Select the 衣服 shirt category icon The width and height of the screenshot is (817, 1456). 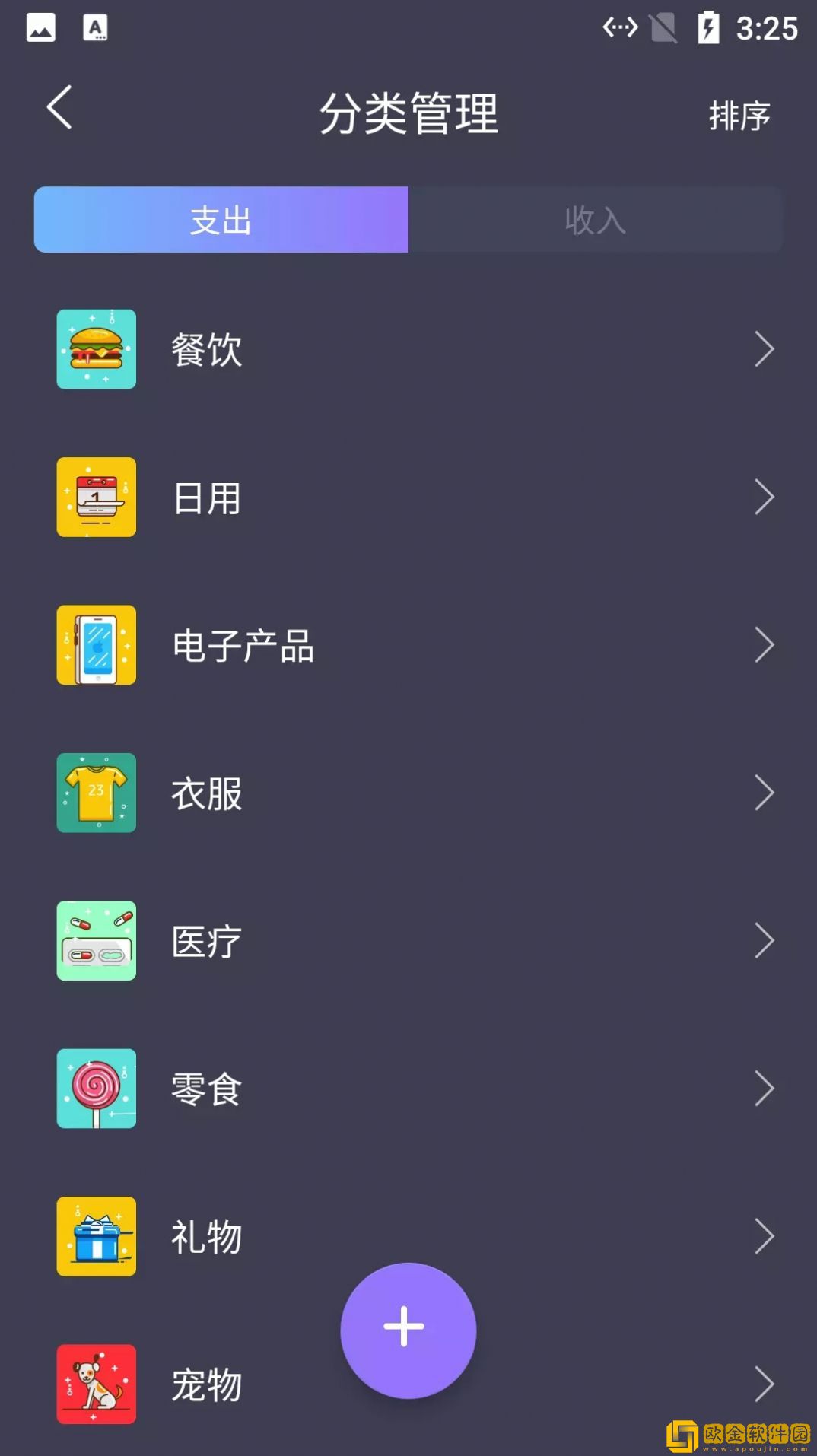96,792
